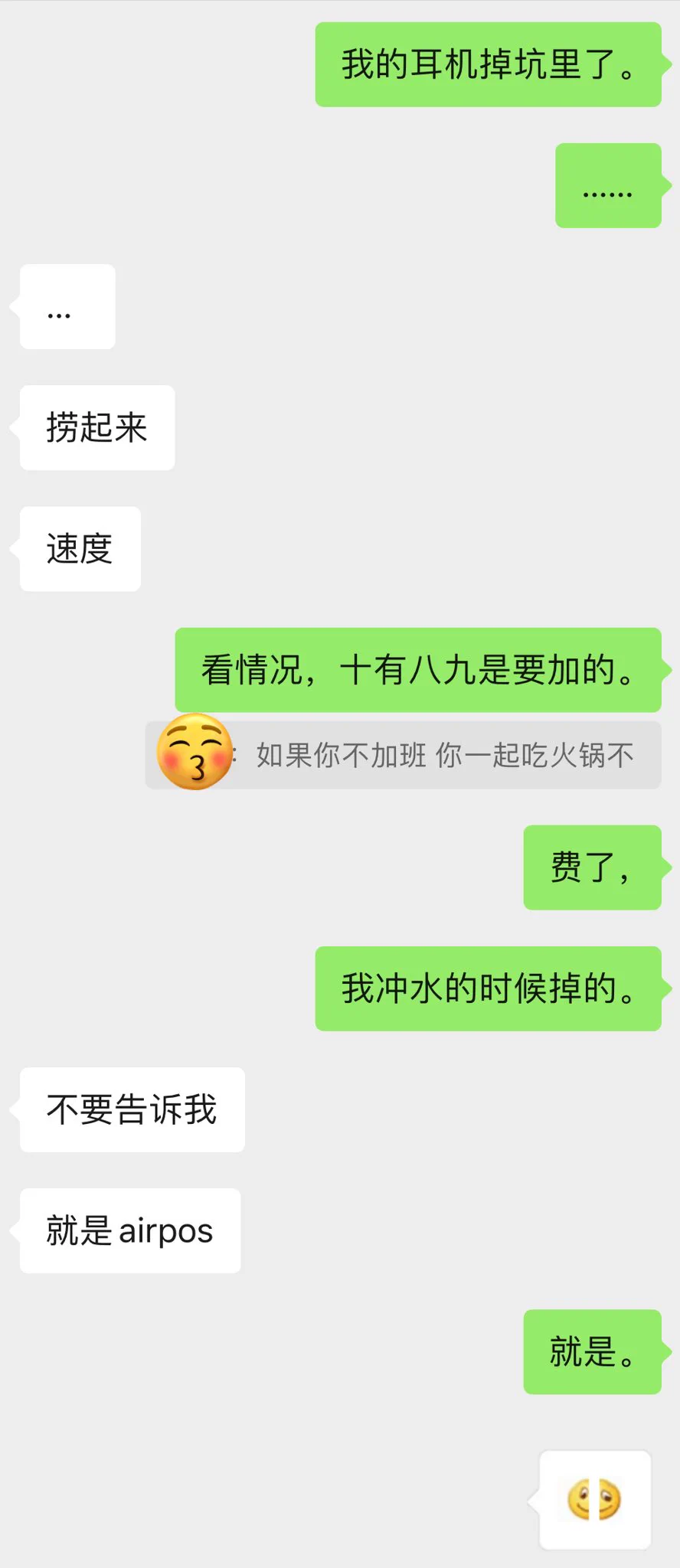
Task: Open the quoted message about 吃火锅
Action: (x=444, y=756)
